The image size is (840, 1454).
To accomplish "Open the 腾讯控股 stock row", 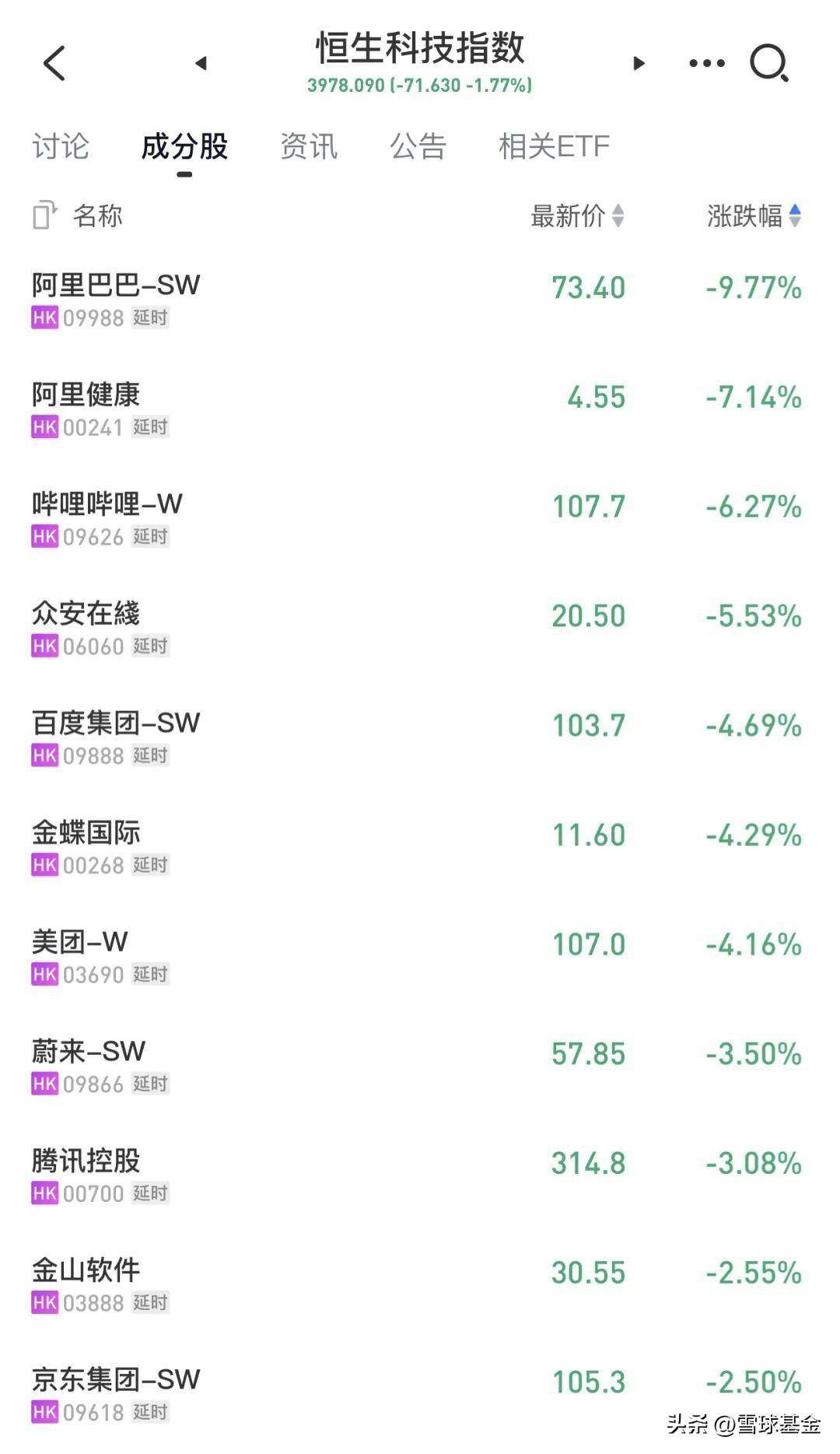I will [420, 1175].
